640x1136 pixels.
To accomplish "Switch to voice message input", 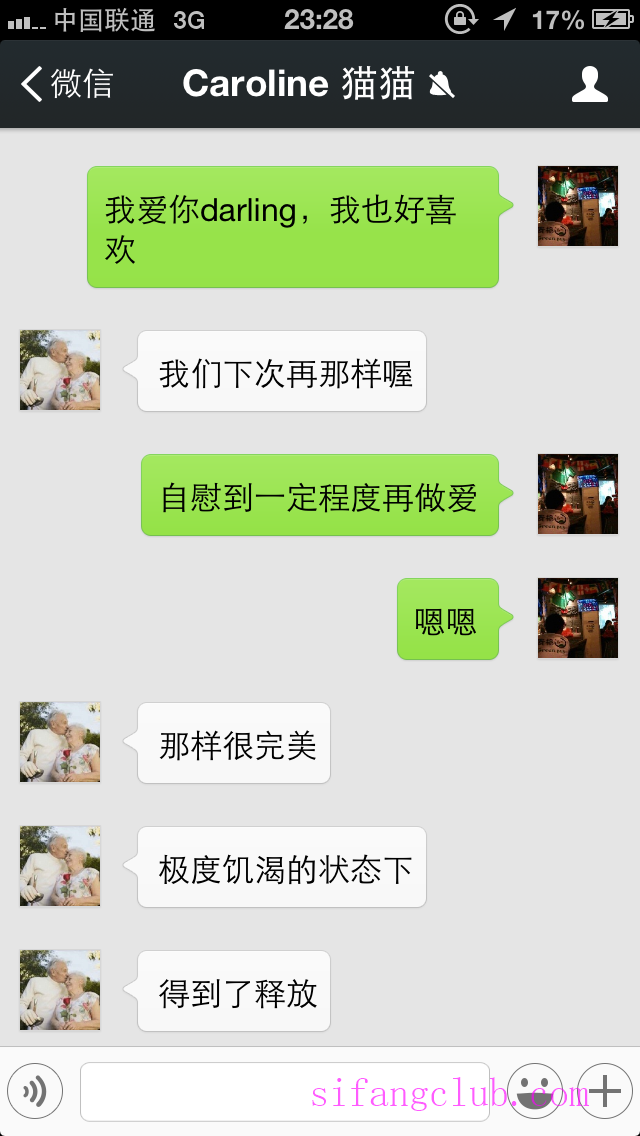I will pyautogui.click(x=35, y=1090).
